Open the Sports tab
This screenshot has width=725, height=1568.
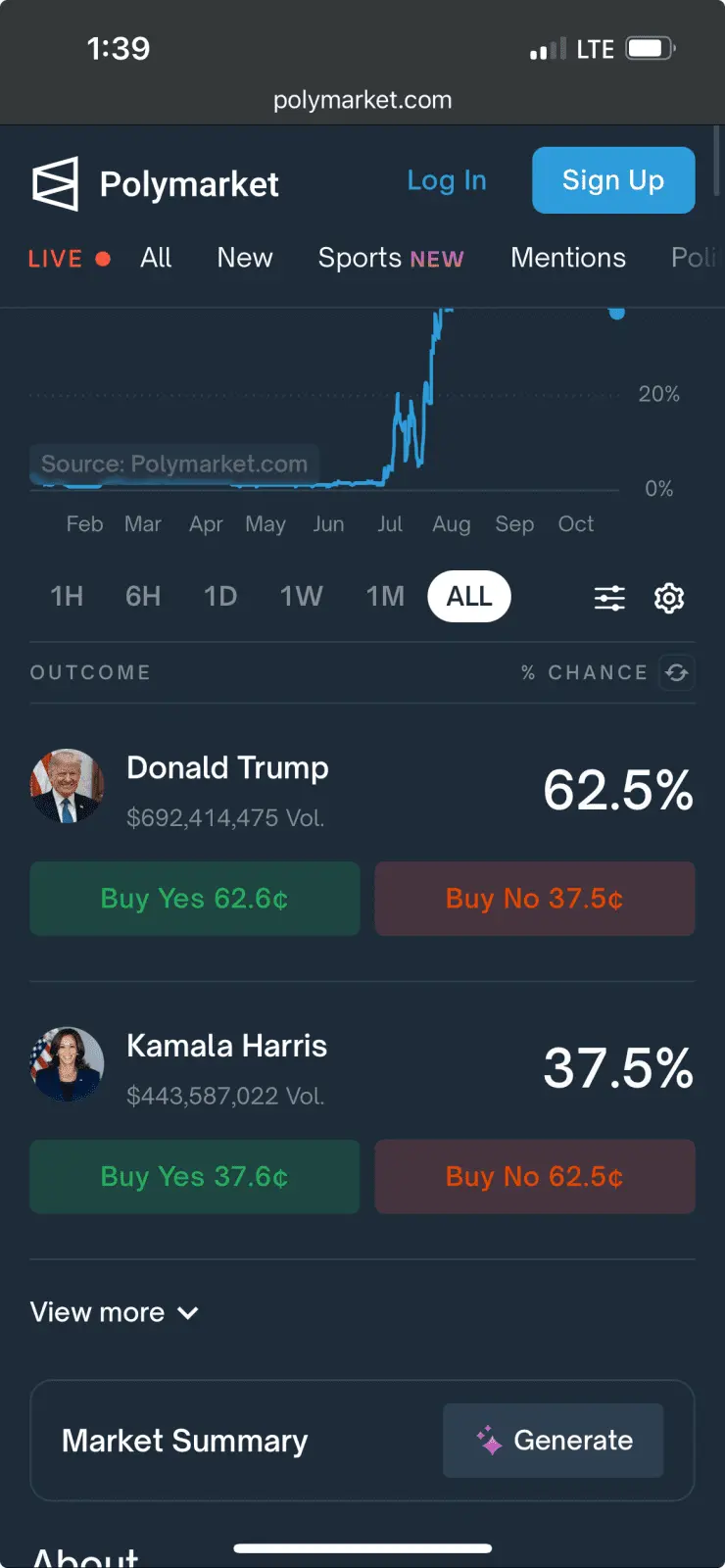(390, 258)
